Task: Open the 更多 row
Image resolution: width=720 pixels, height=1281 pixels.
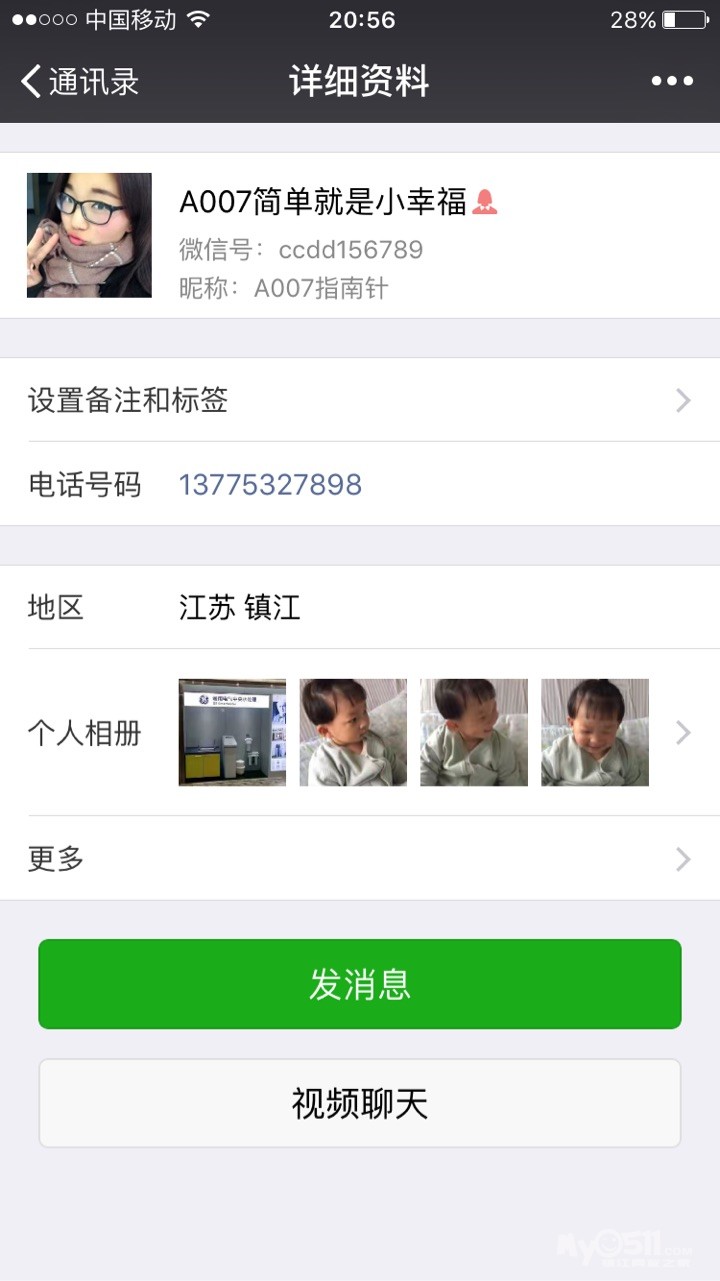Action: [x=360, y=859]
